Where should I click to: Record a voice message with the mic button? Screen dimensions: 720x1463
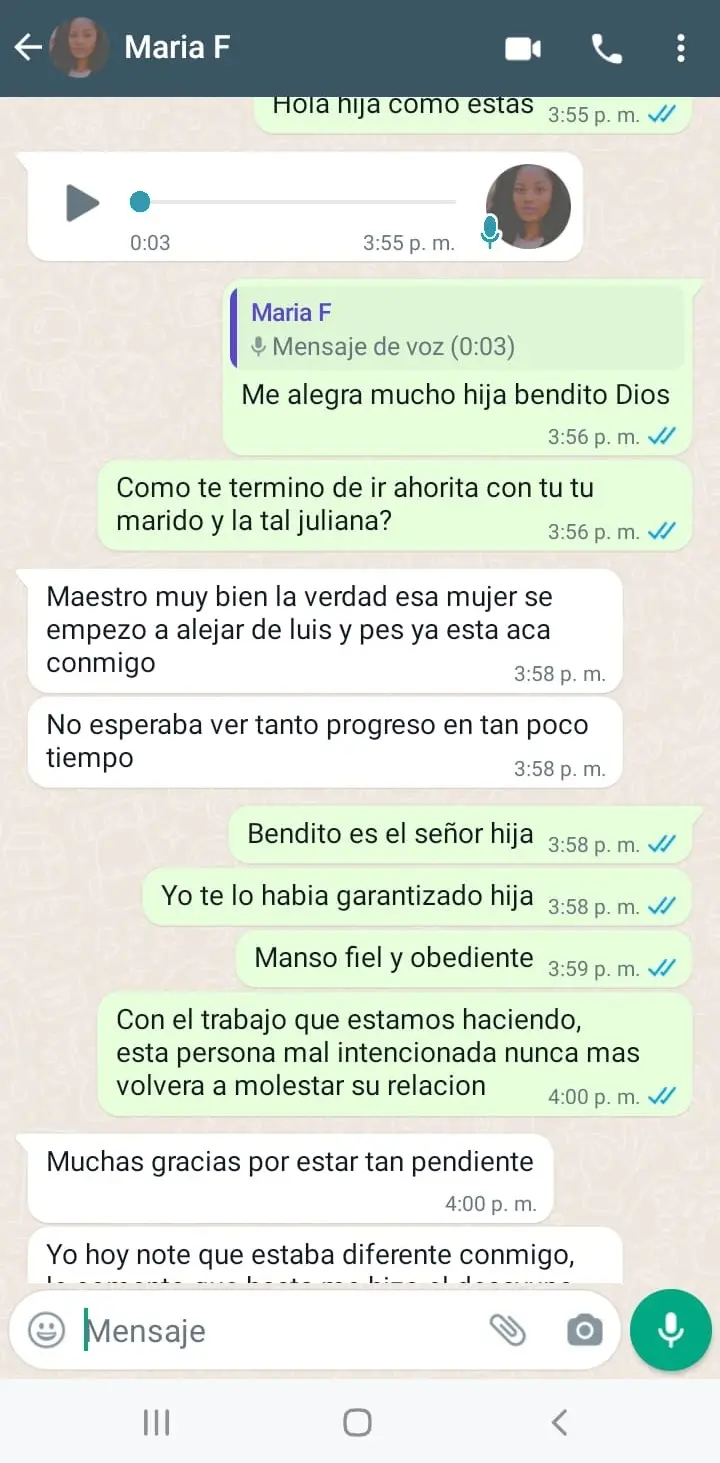pyautogui.click(x=669, y=1329)
